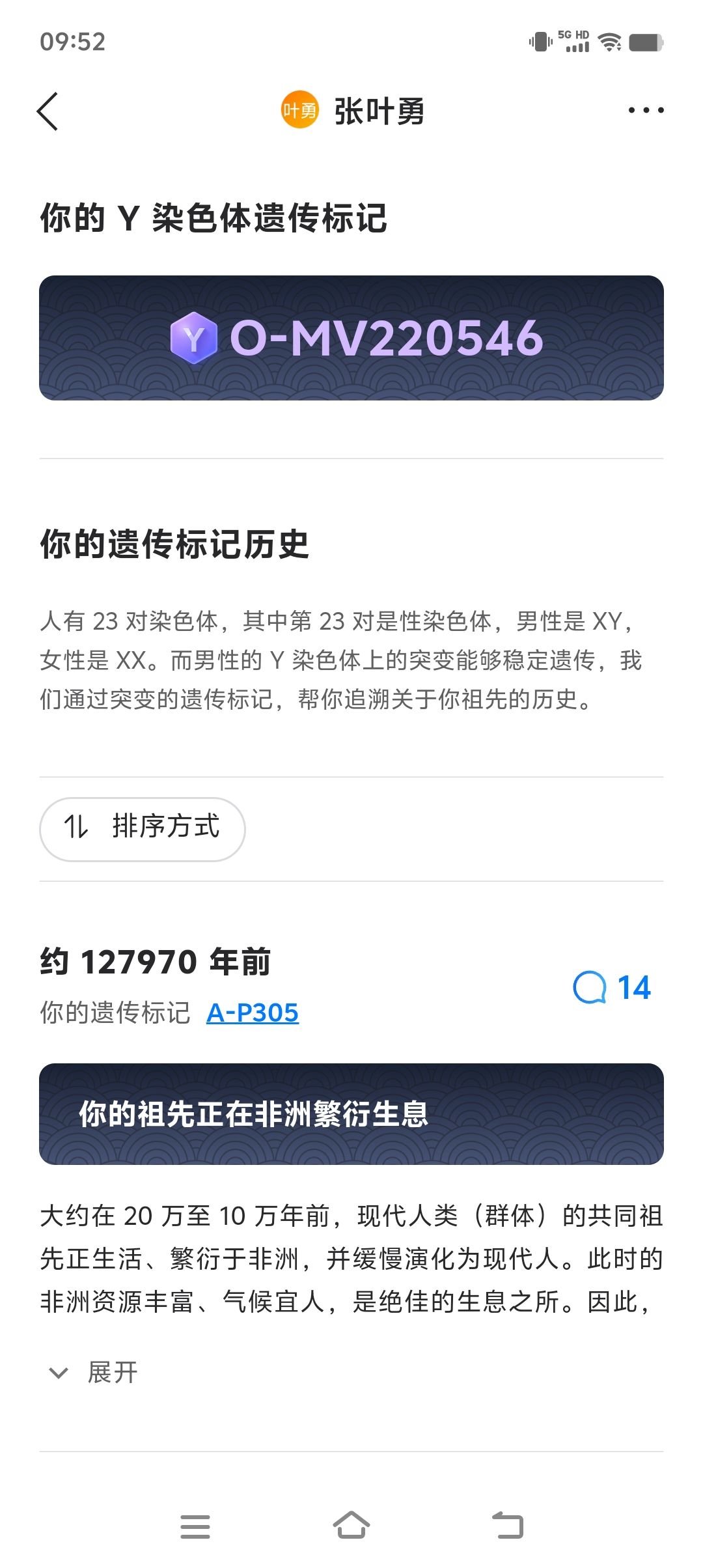
Task: View the 14 comments on A-P305
Action: pos(612,988)
